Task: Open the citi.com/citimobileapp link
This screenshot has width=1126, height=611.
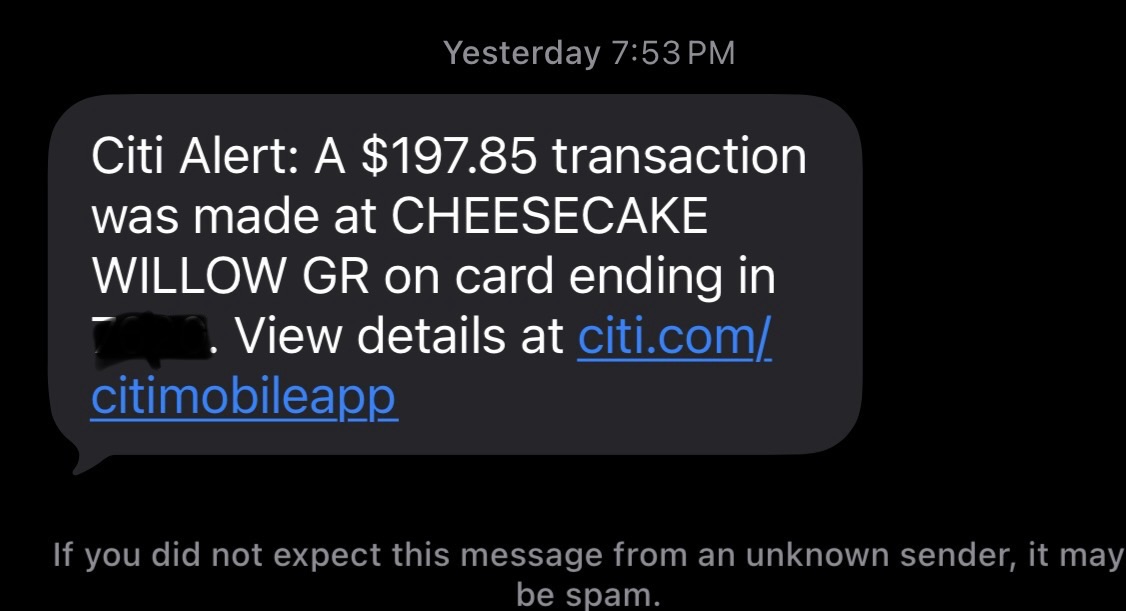Action: [x=674, y=338]
